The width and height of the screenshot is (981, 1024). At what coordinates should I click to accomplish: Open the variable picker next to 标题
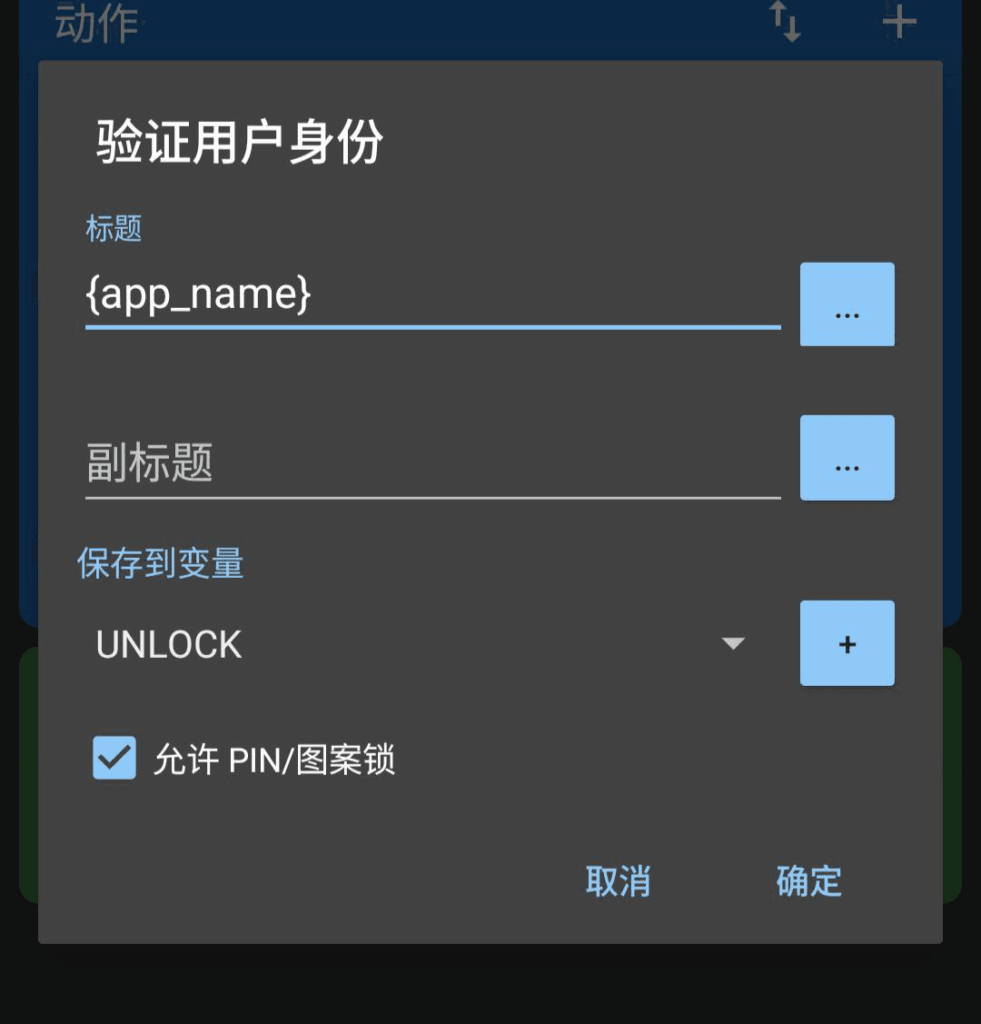(846, 305)
